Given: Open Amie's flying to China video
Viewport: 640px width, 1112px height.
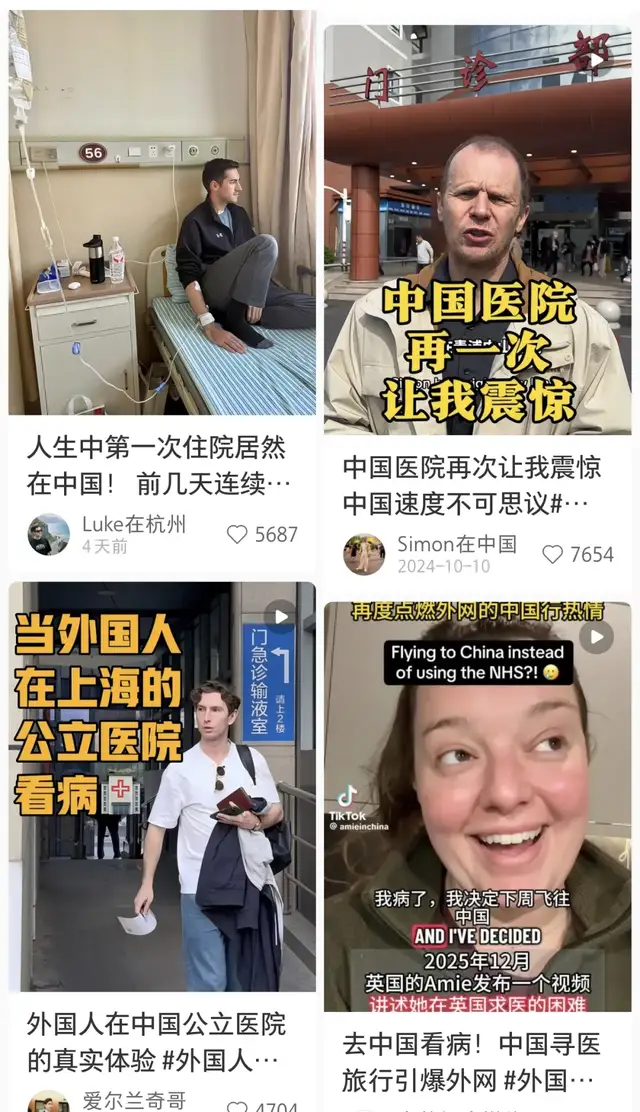Looking at the screenshot, I should point(477,805).
